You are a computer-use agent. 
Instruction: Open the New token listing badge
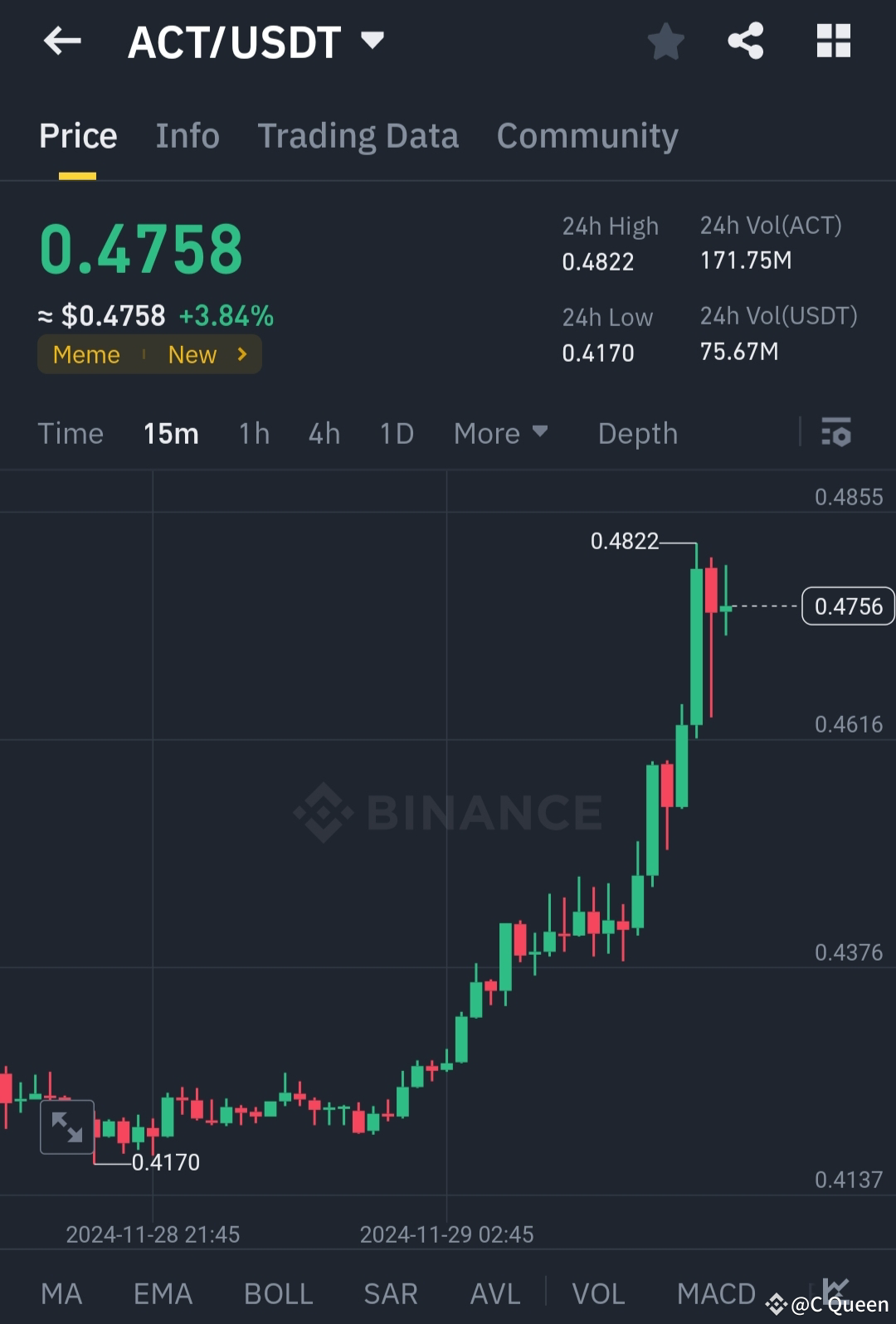click(192, 354)
